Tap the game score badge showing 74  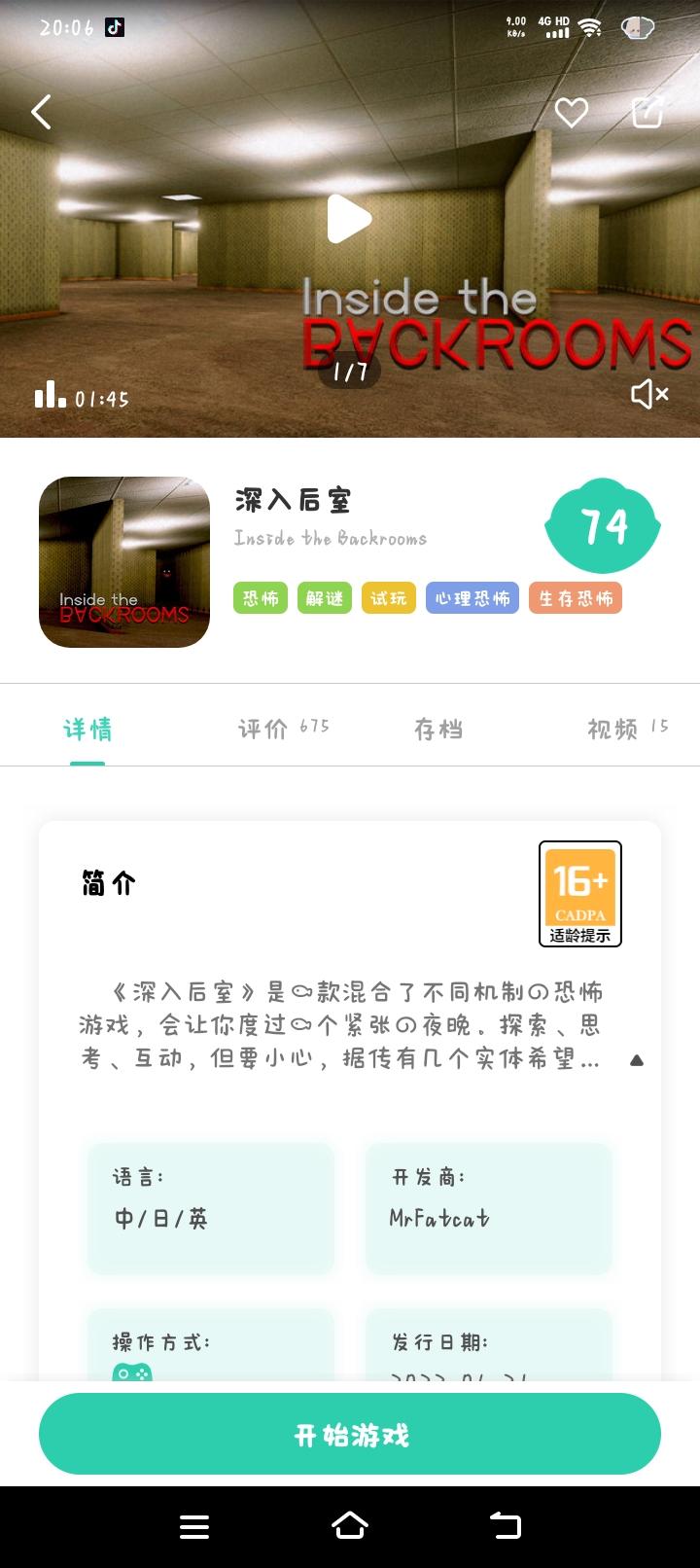point(603,524)
